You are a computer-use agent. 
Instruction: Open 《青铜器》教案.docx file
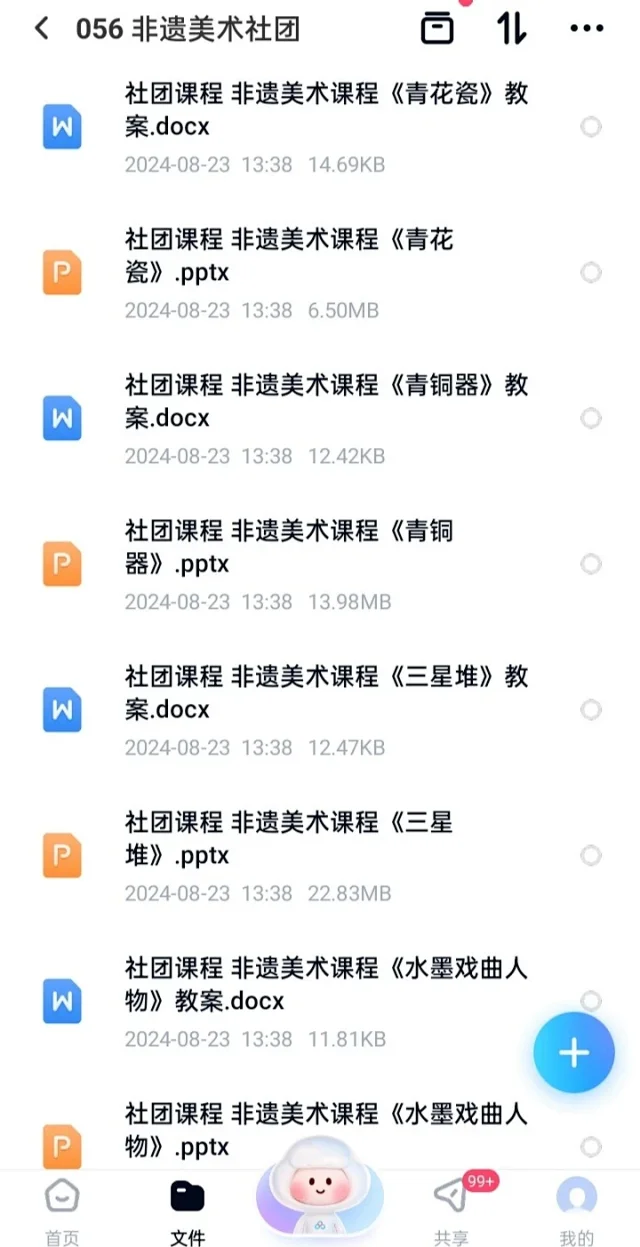click(320, 418)
